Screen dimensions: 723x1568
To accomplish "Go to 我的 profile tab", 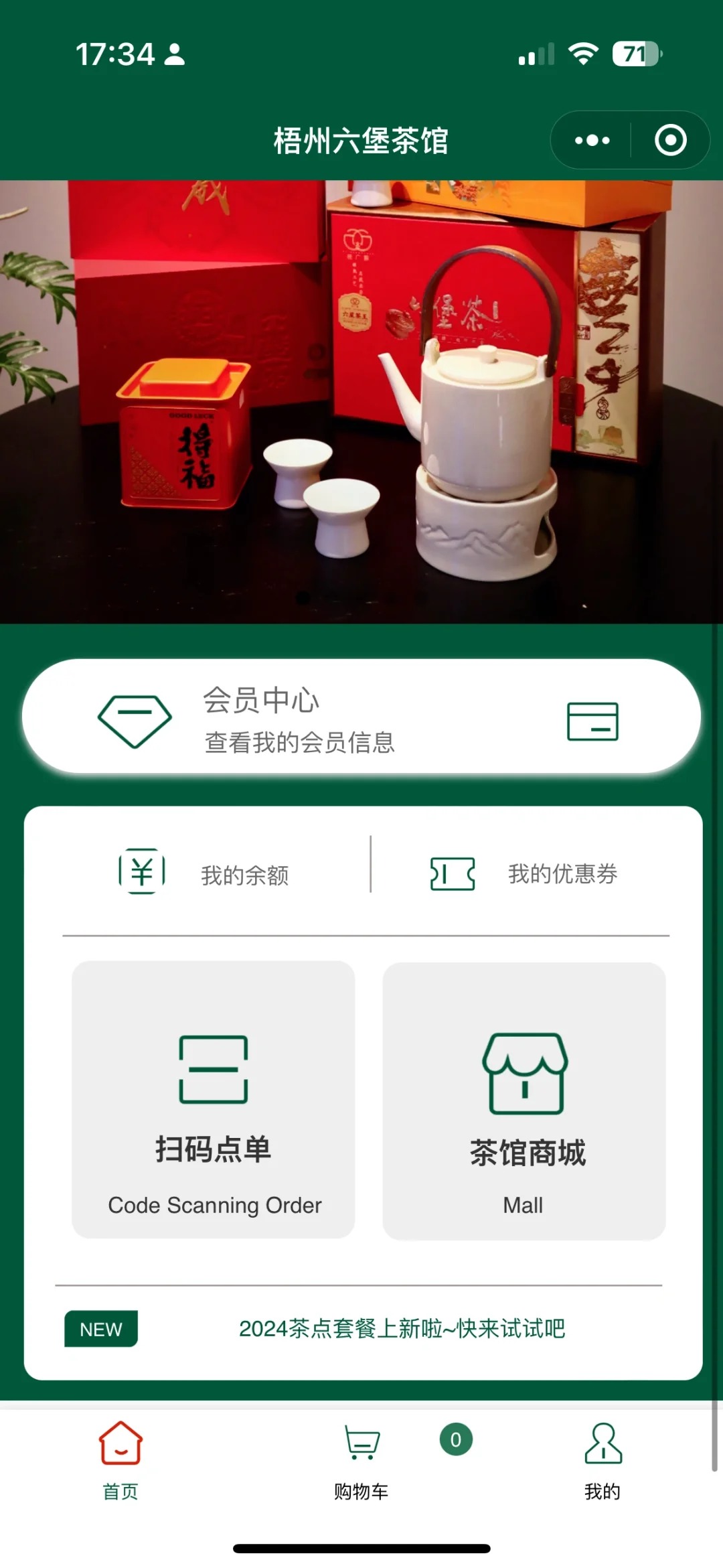I will point(602,1460).
